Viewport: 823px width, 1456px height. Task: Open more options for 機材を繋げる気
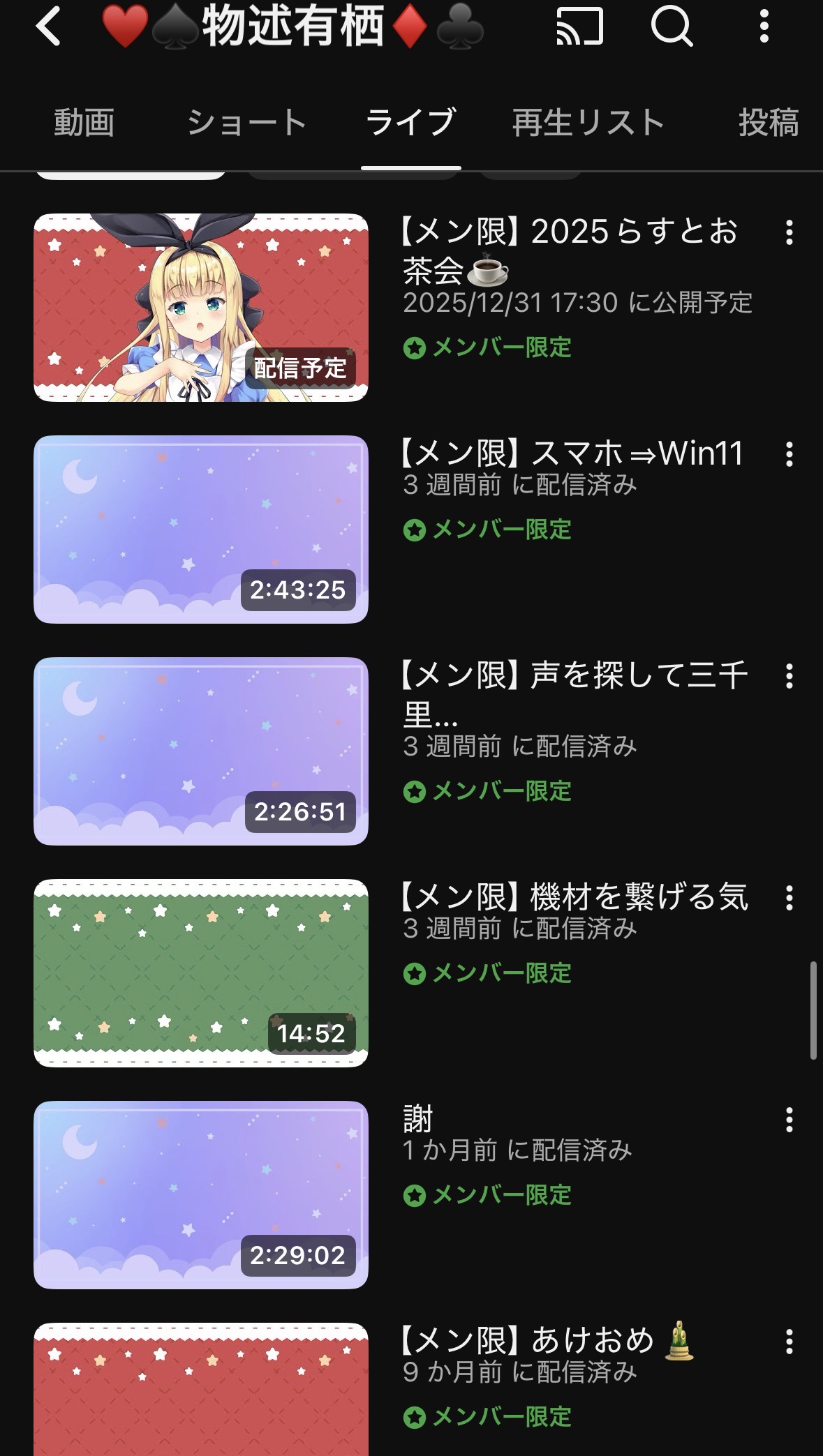(x=789, y=899)
